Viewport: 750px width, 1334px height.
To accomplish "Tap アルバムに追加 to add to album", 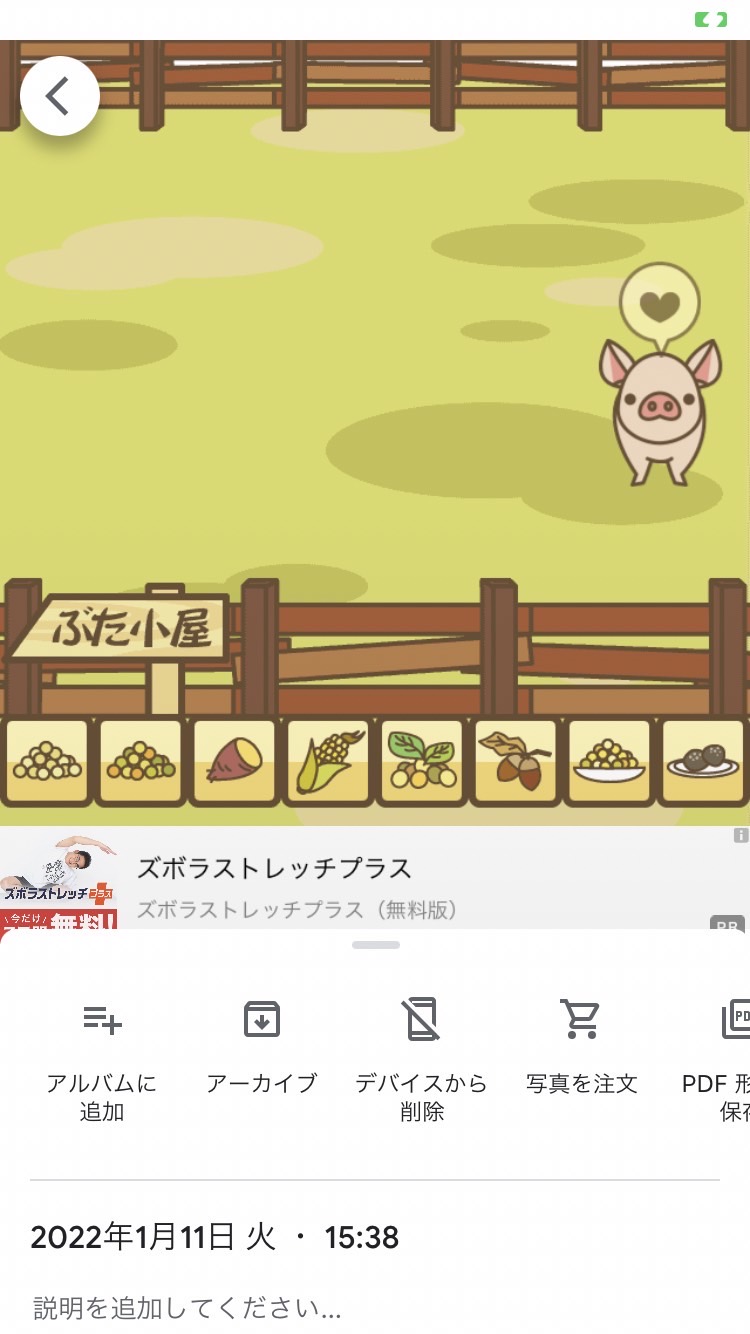I will coord(102,1060).
